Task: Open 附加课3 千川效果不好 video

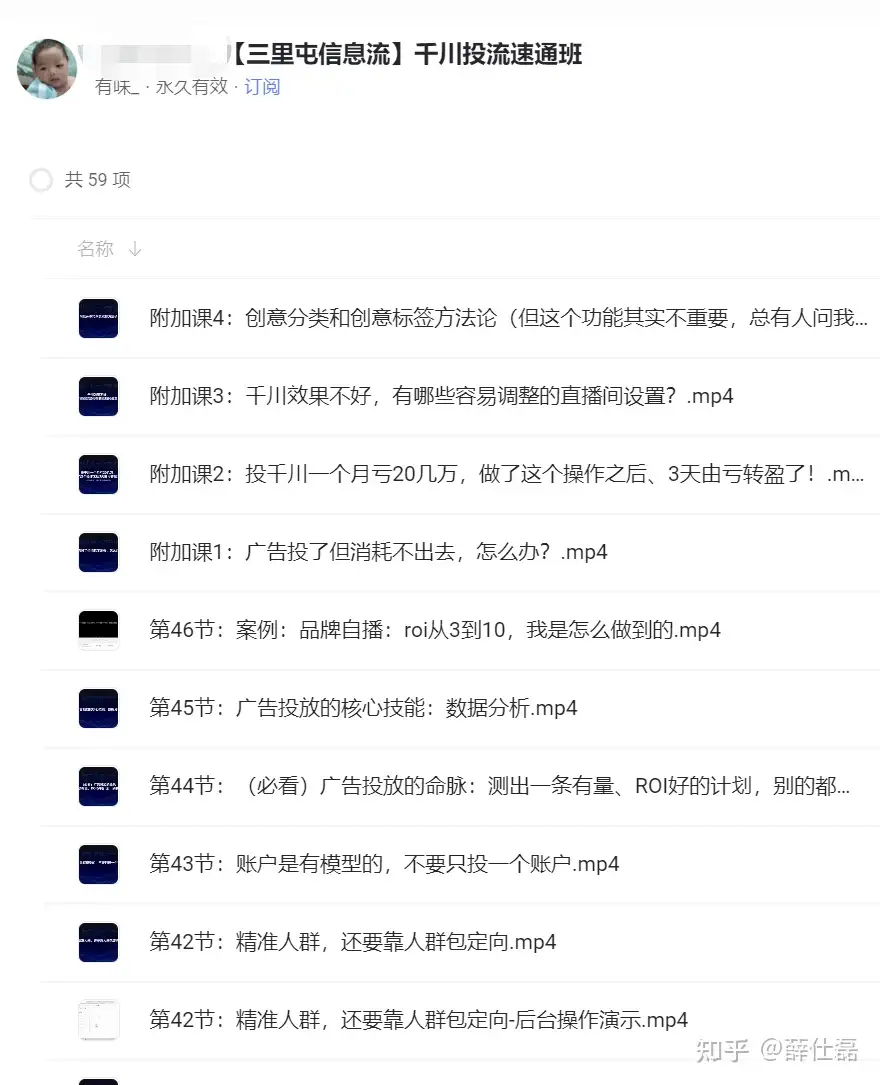Action: tap(441, 396)
